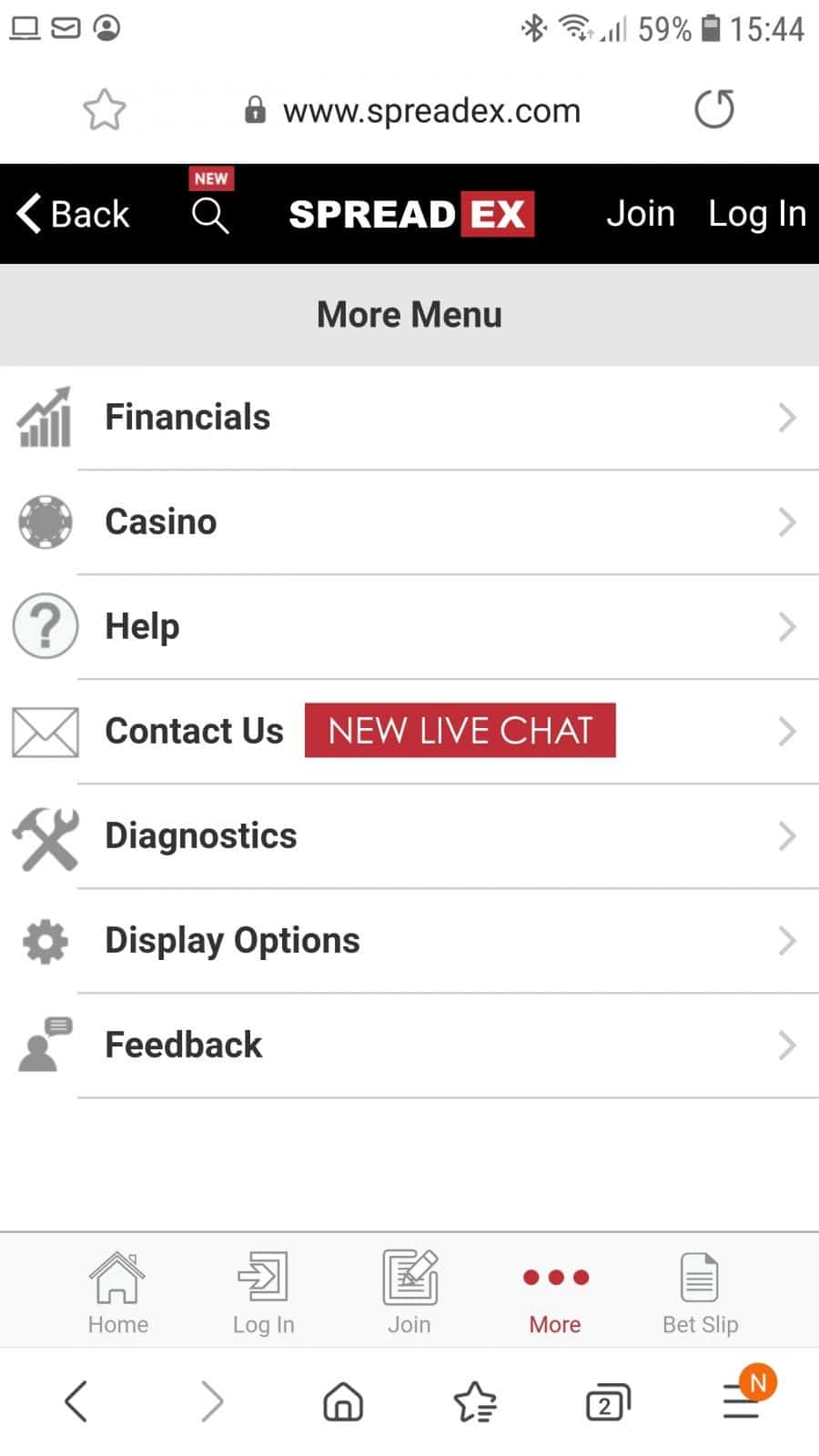Open Contact Us with live chat
This screenshot has width=819, height=1456.
pos(409,732)
